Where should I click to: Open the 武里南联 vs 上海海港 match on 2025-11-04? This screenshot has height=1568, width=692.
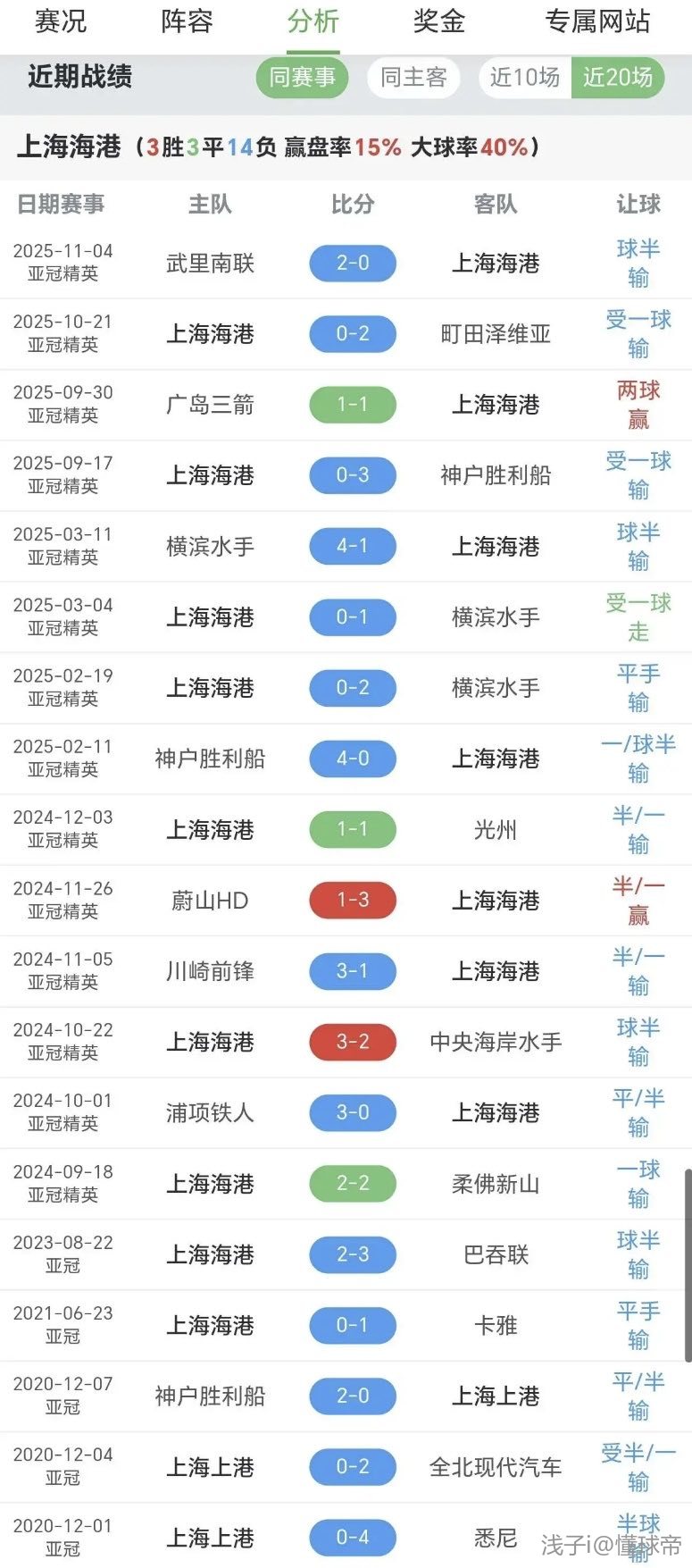352,264
